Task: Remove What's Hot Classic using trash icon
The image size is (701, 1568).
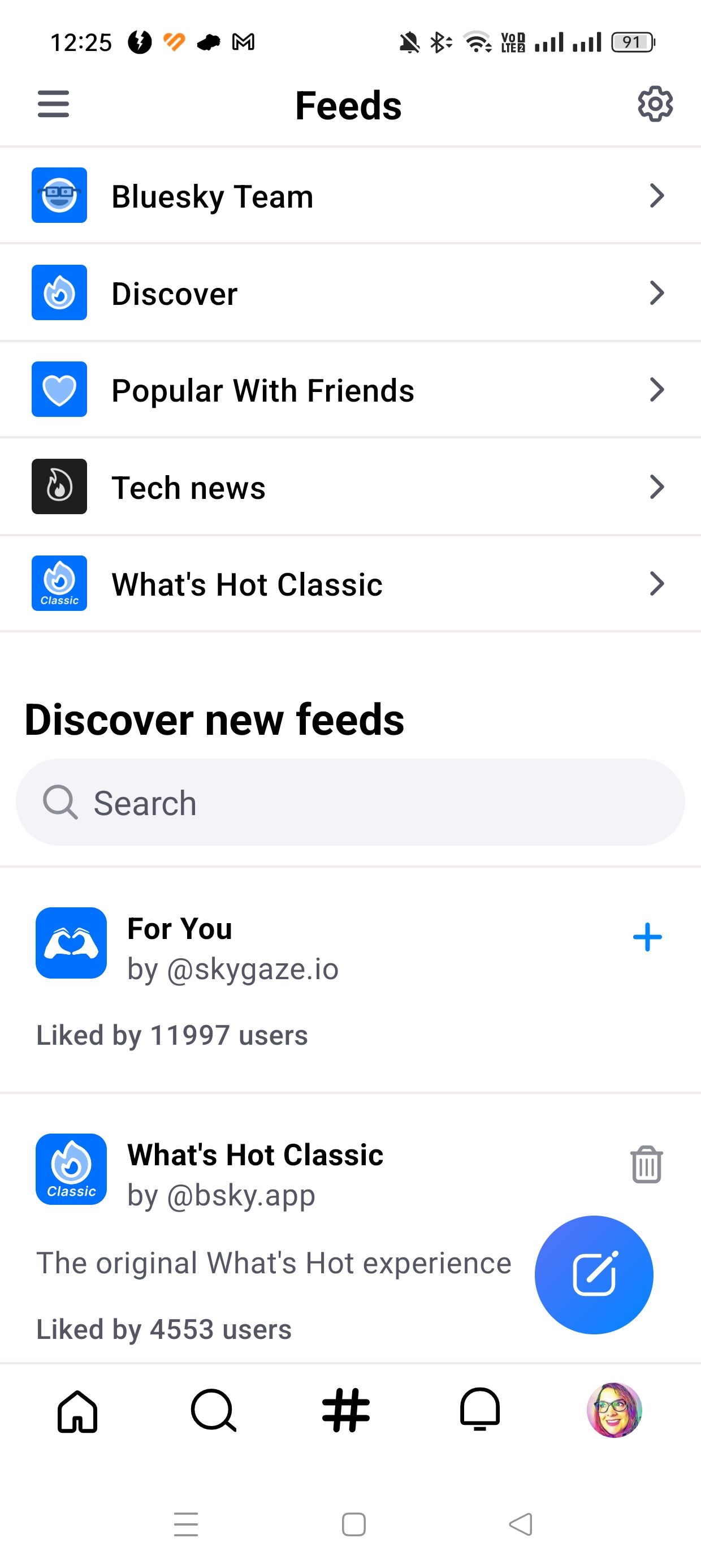Action: (646, 1165)
